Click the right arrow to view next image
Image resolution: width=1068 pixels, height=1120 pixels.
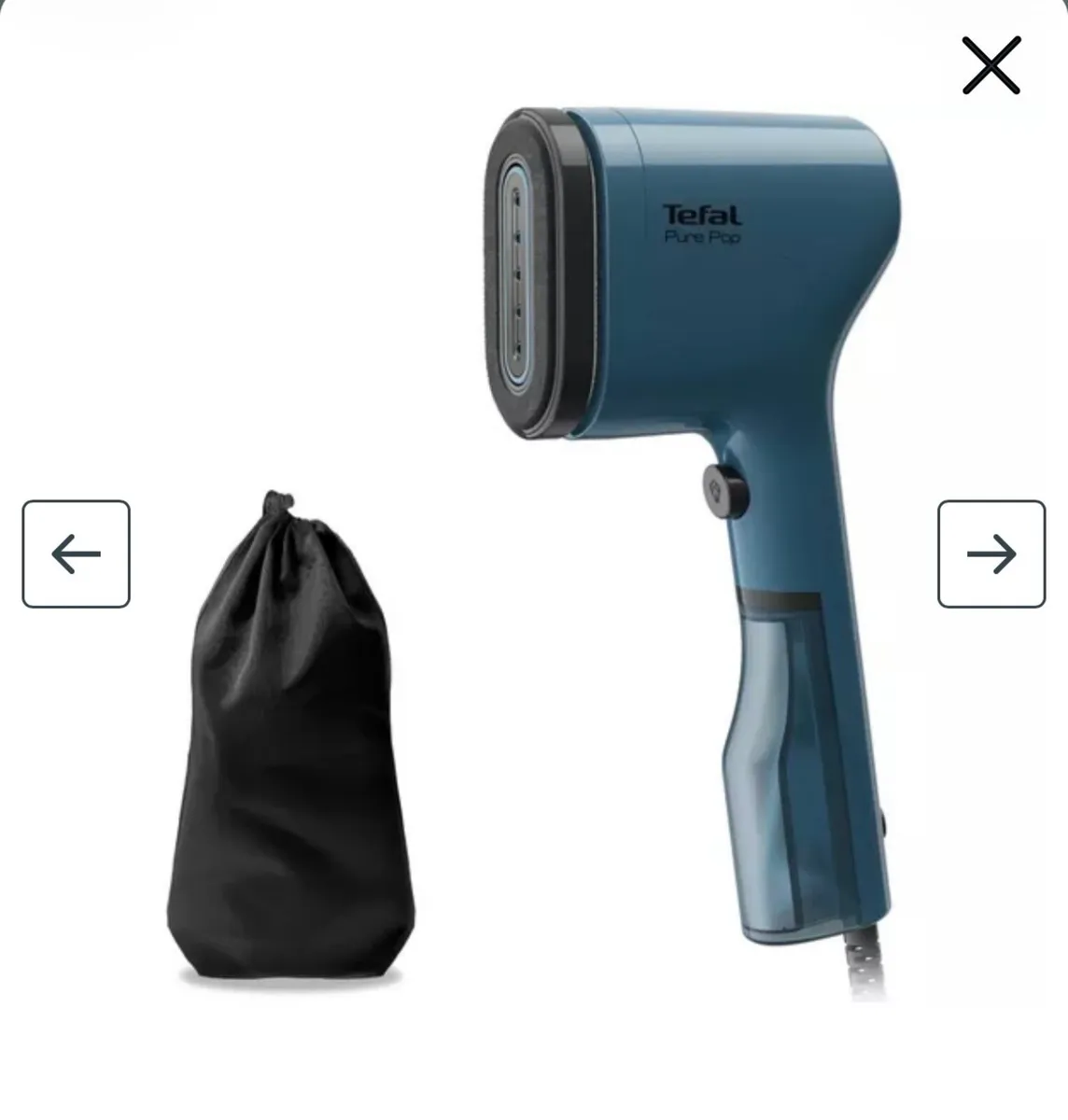tap(993, 553)
